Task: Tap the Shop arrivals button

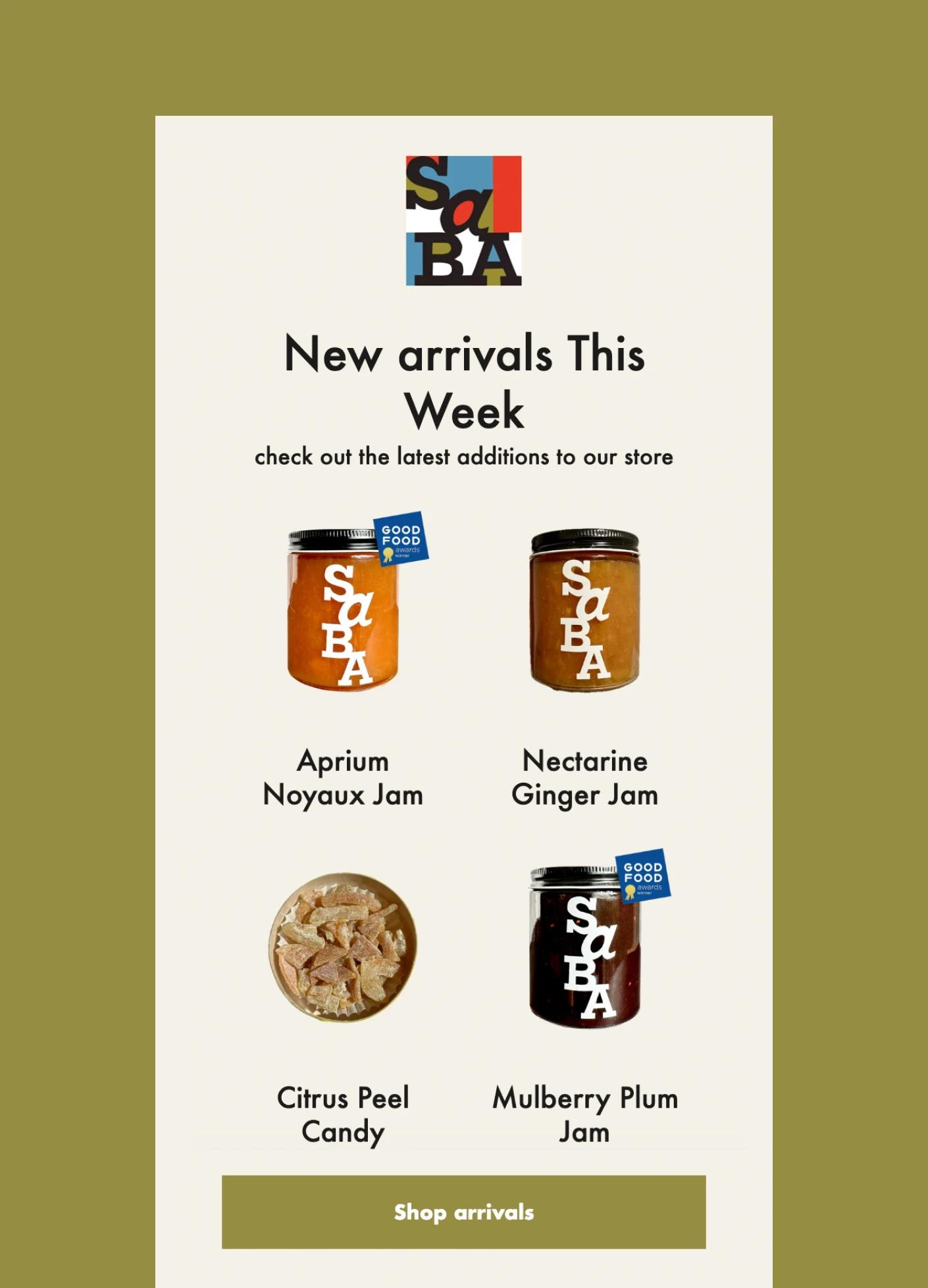Action: point(463,1212)
